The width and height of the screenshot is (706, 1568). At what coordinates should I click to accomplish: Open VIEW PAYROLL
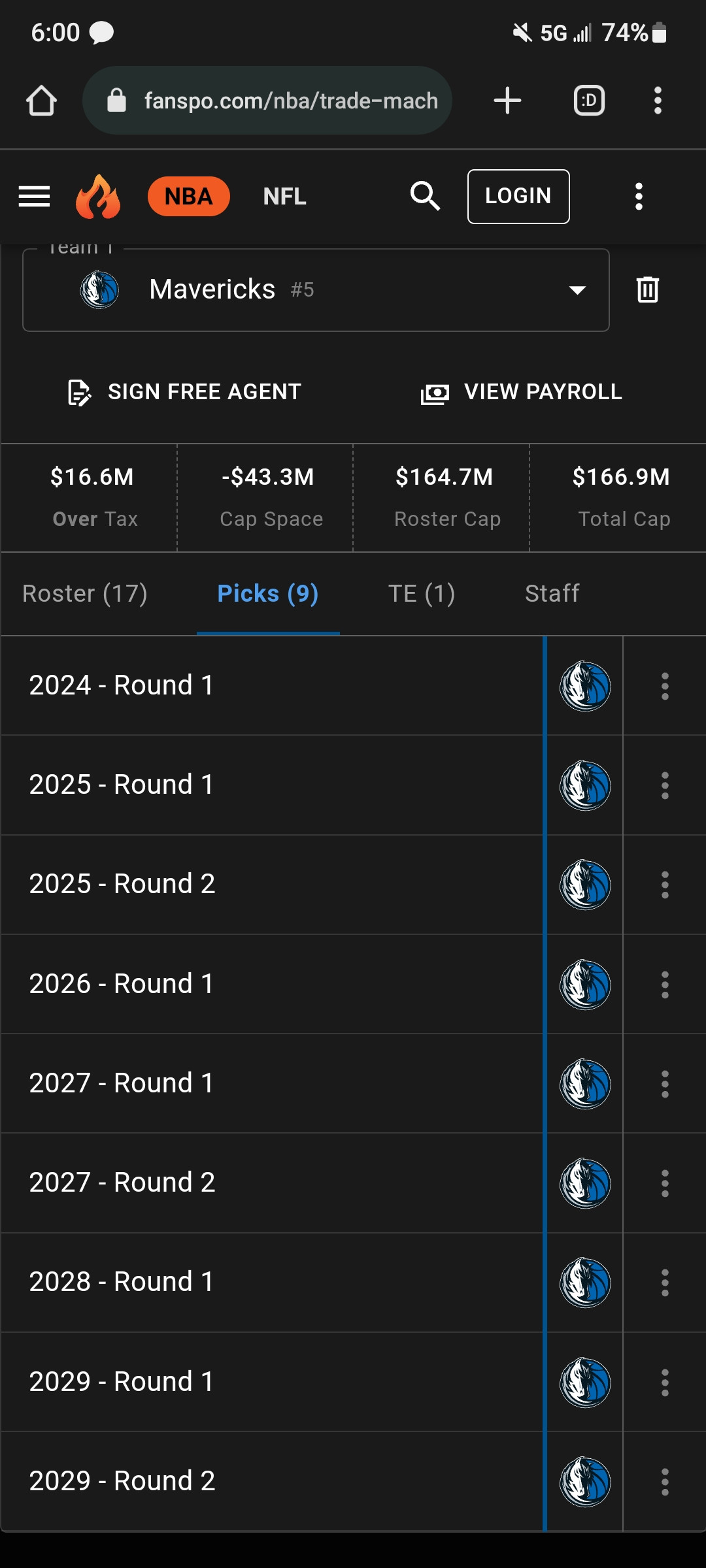pos(521,392)
